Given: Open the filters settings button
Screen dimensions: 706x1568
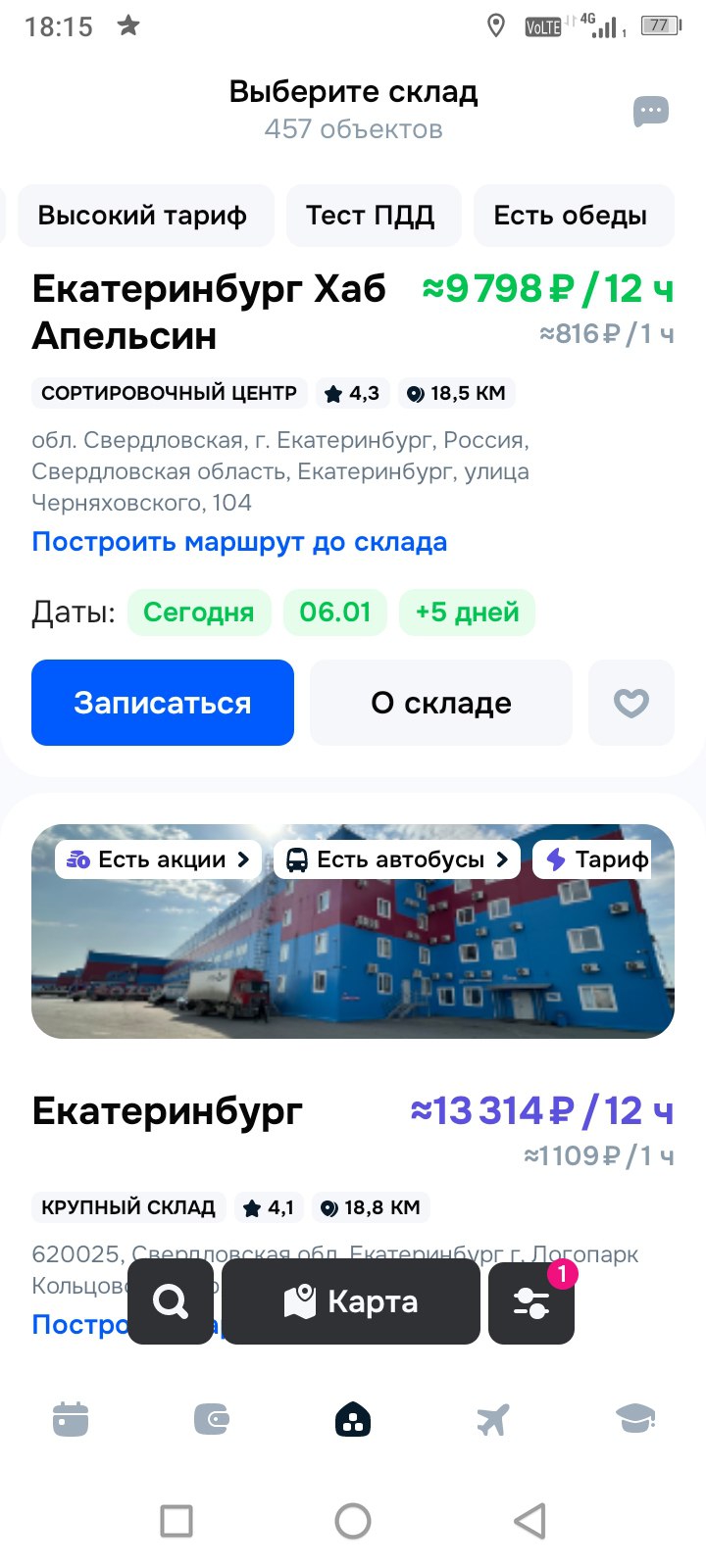Looking at the screenshot, I should (530, 1302).
